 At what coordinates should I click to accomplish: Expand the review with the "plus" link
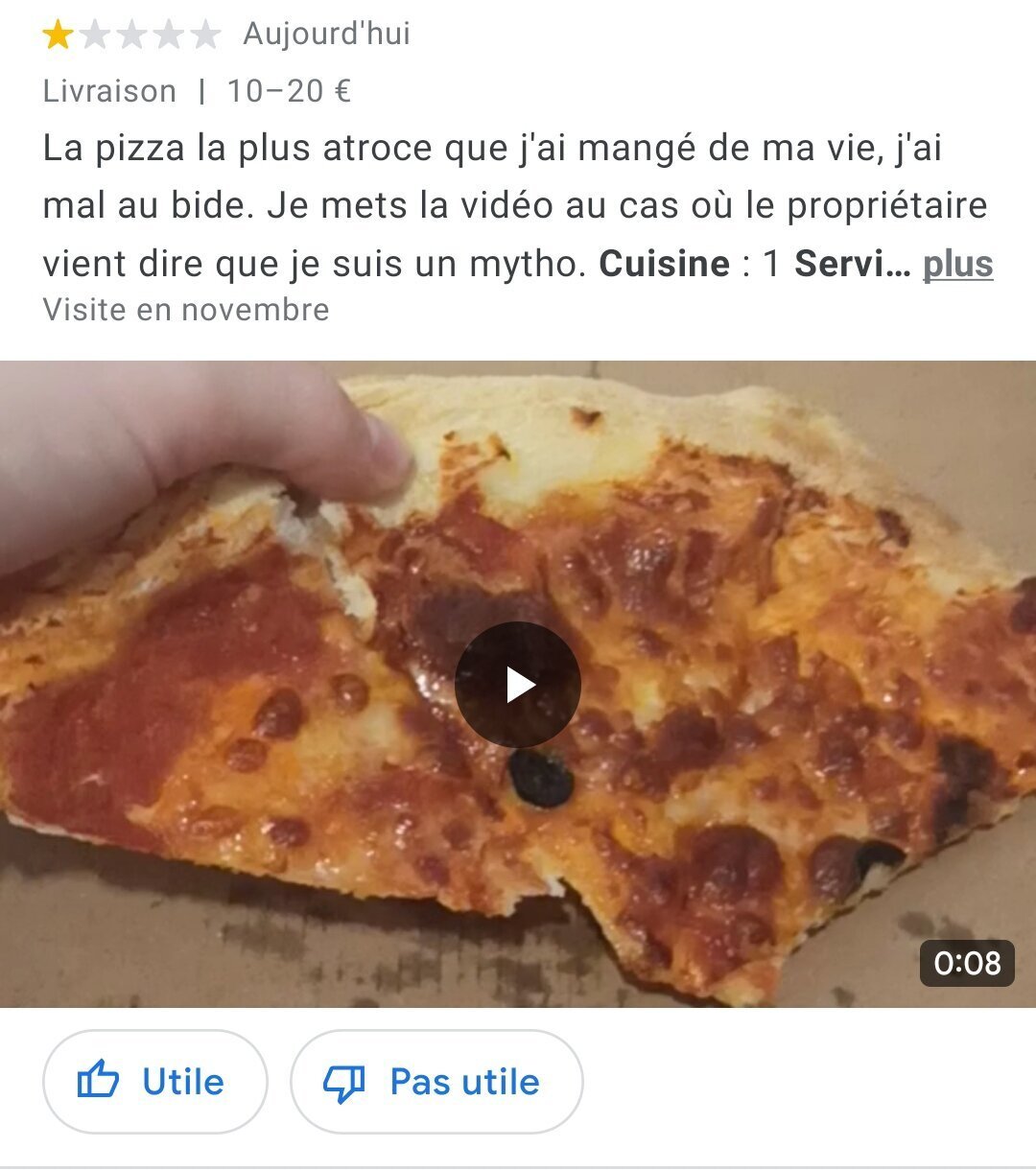(x=957, y=265)
